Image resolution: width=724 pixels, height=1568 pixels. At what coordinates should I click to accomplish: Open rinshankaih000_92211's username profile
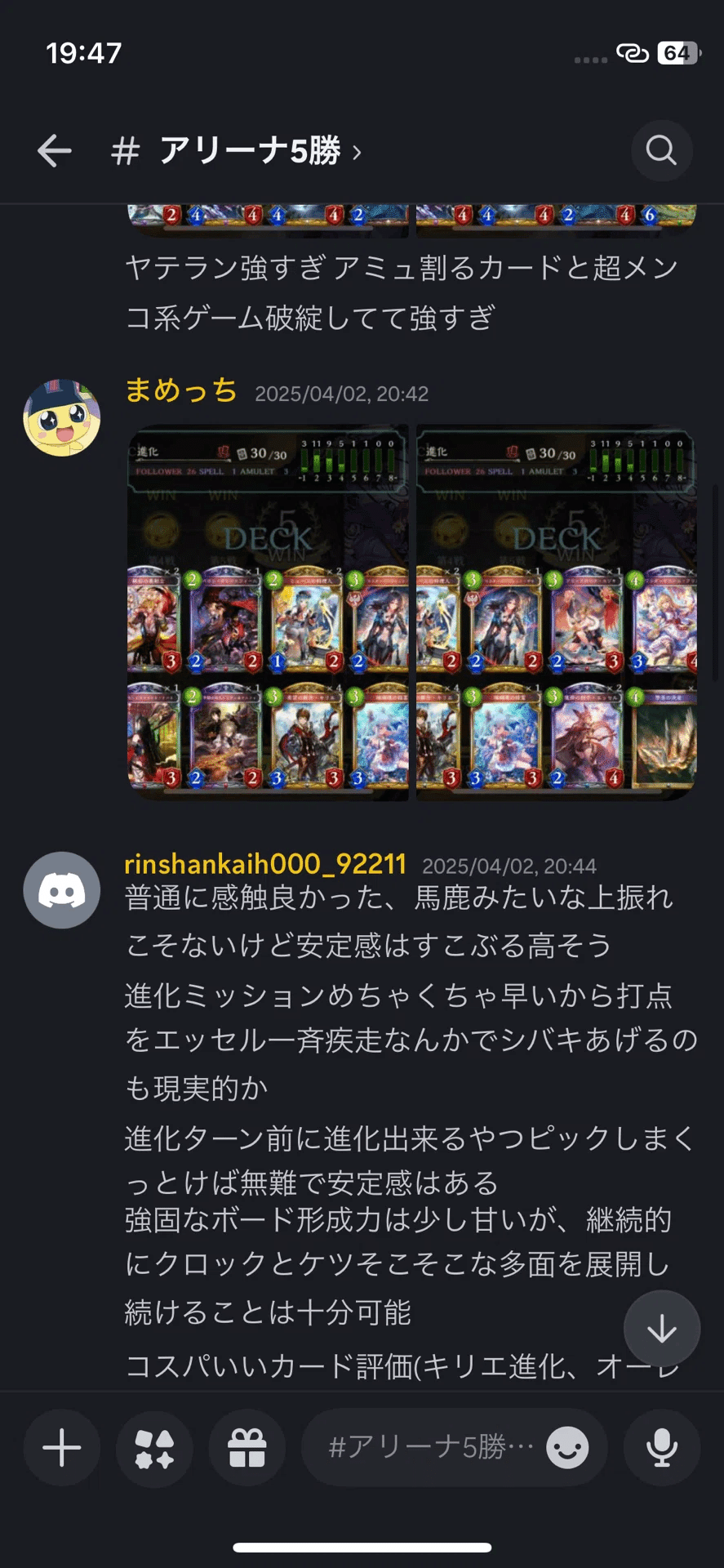click(265, 864)
